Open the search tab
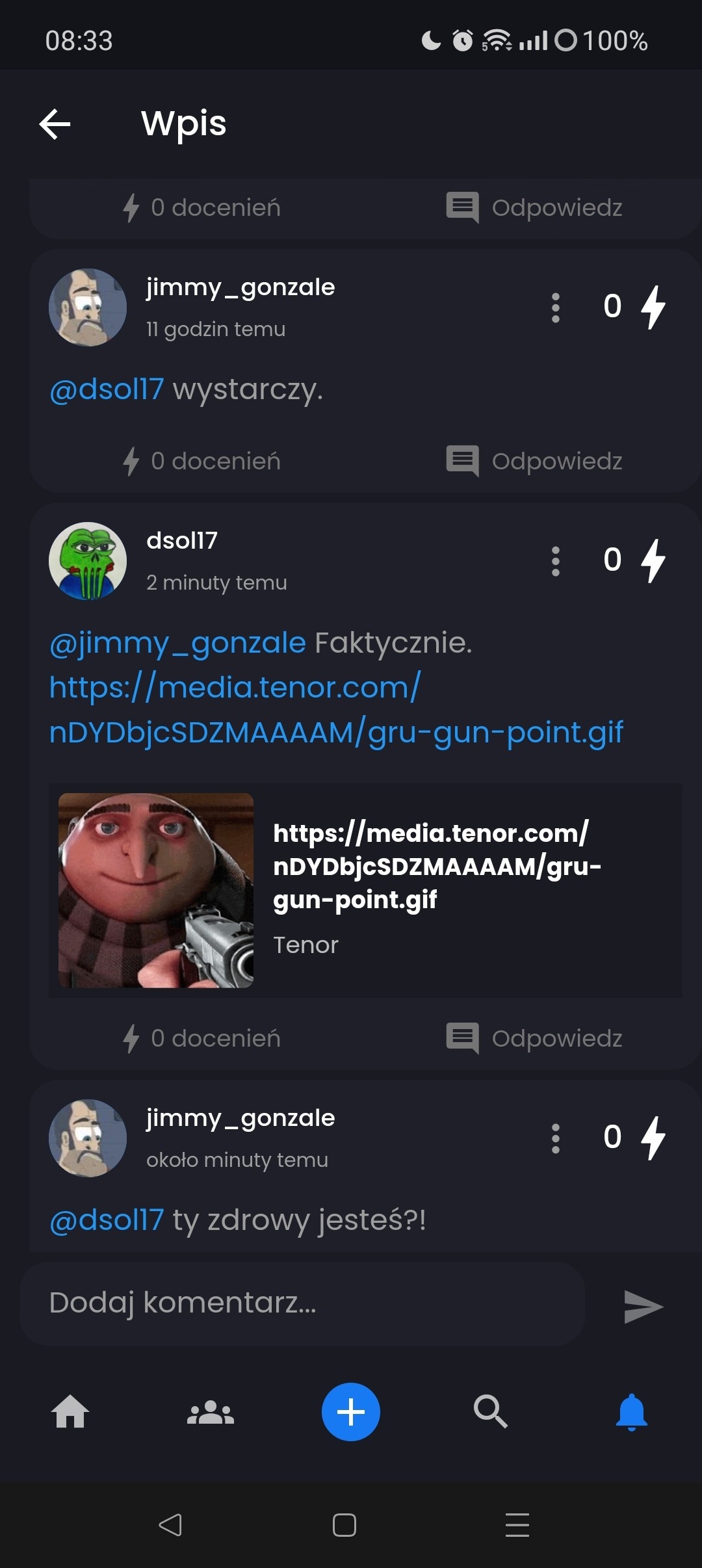This screenshot has height=1568, width=702. (x=490, y=1412)
